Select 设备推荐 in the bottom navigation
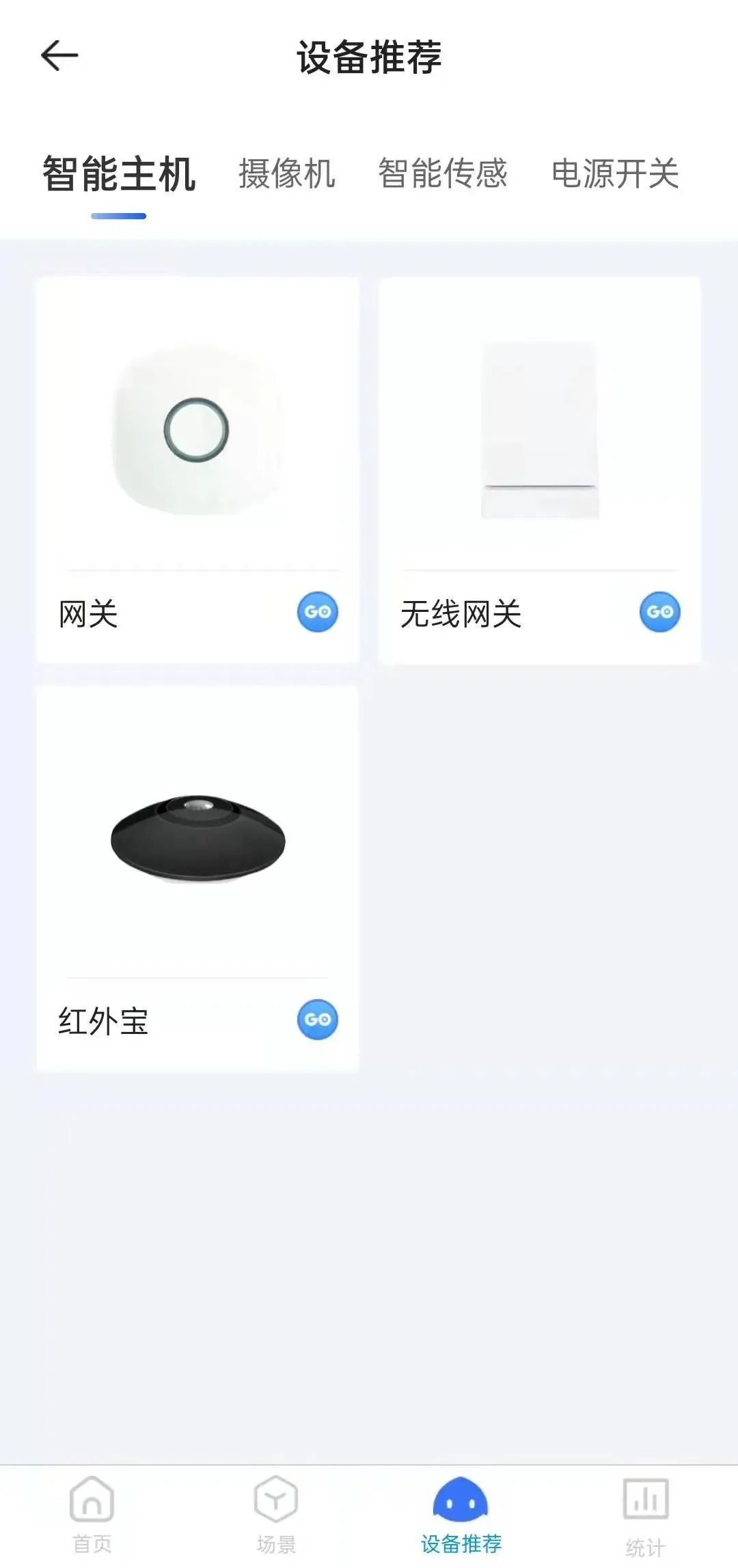Screen dimensions: 738x1568 (461, 1513)
